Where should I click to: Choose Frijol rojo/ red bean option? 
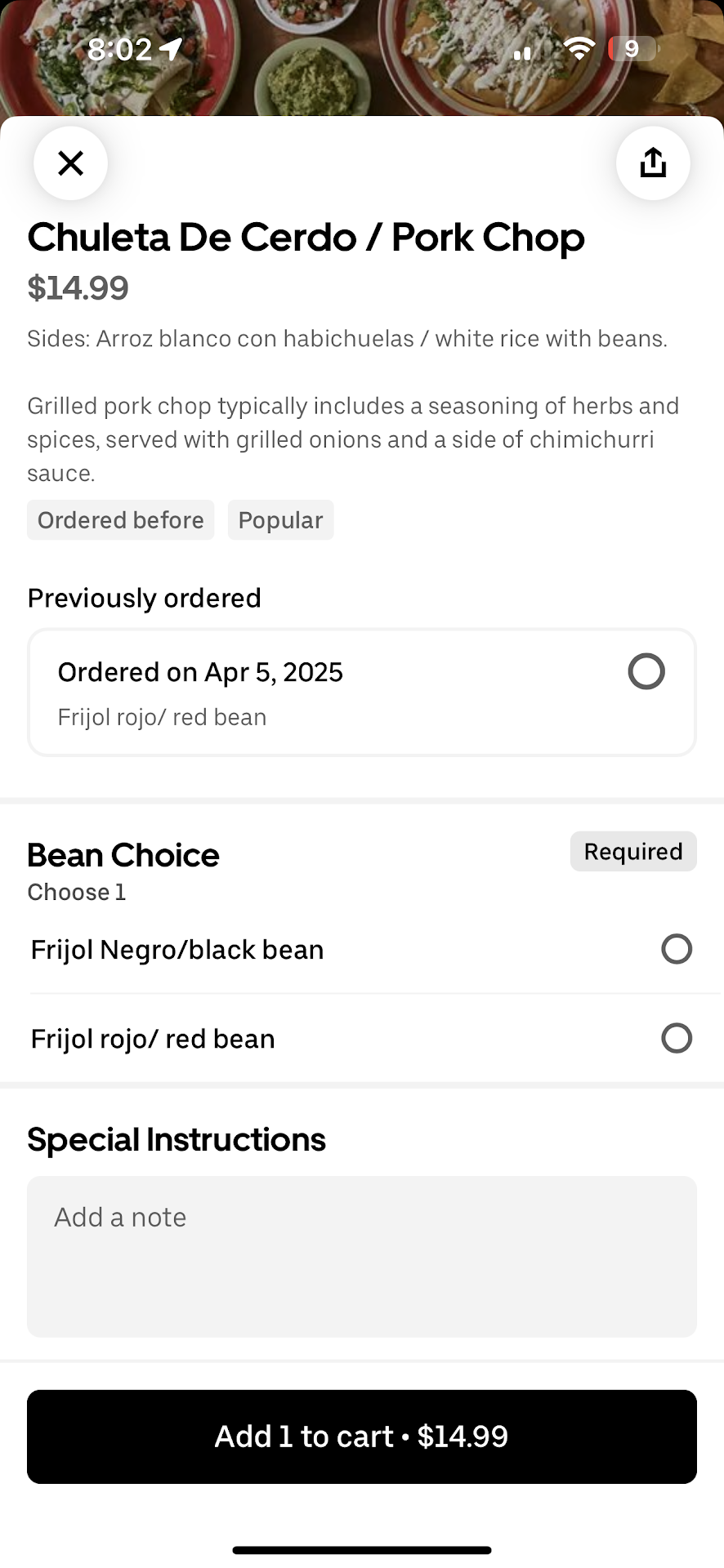click(676, 1039)
